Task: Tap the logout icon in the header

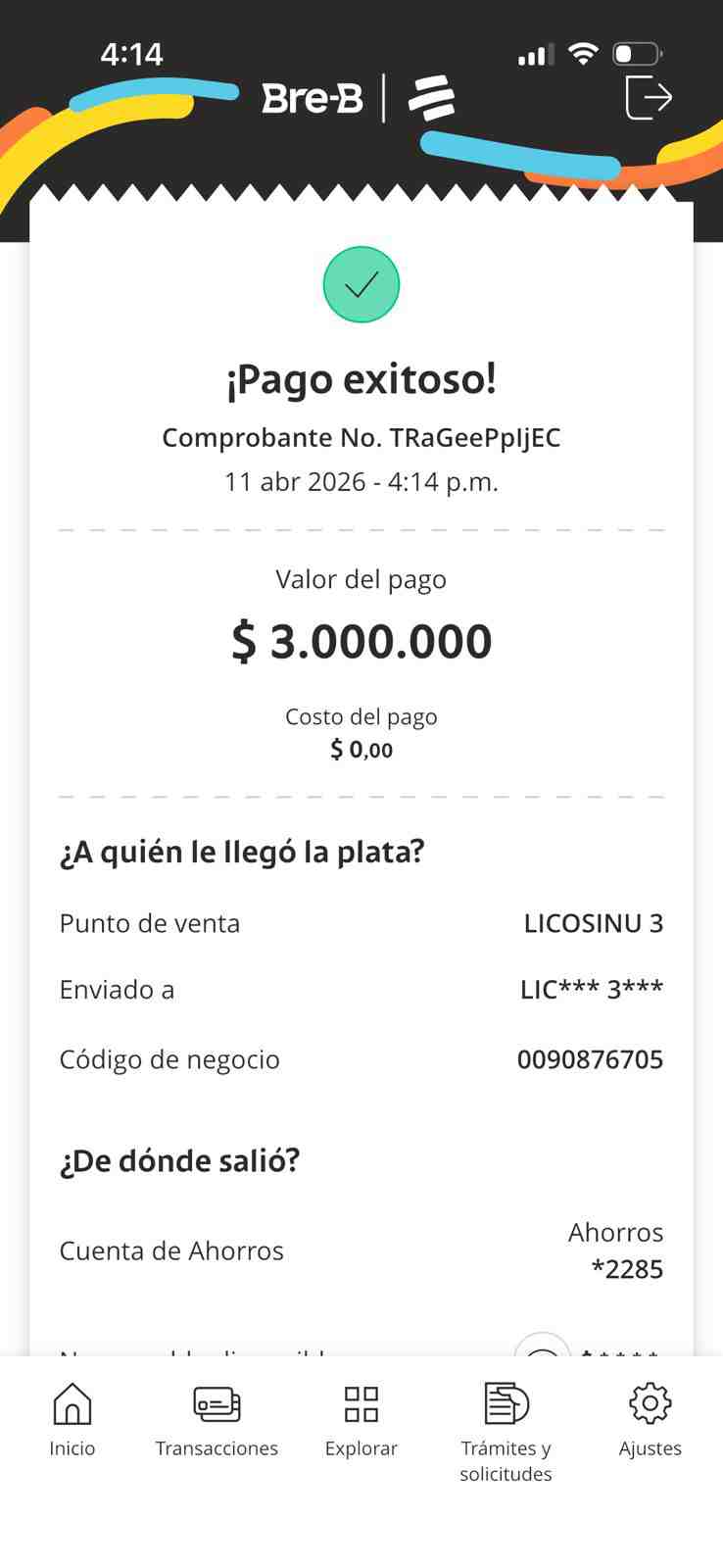Action: pyautogui.click(x=649, y=97)
